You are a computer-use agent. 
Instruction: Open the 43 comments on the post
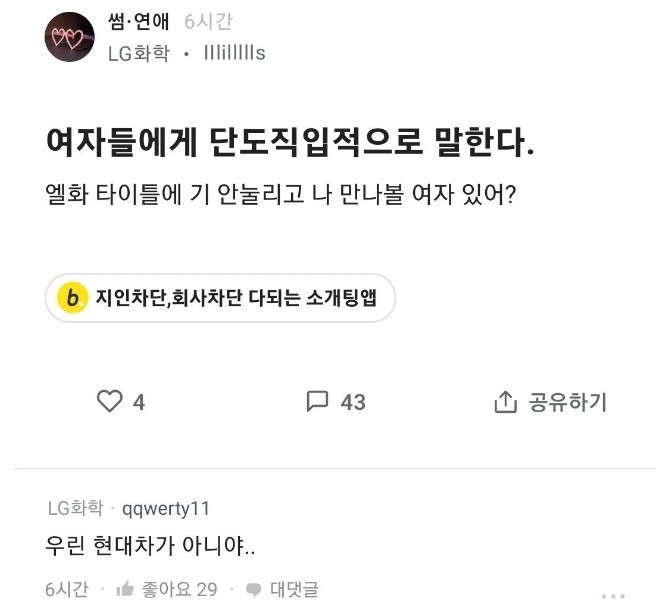(335, 402)
